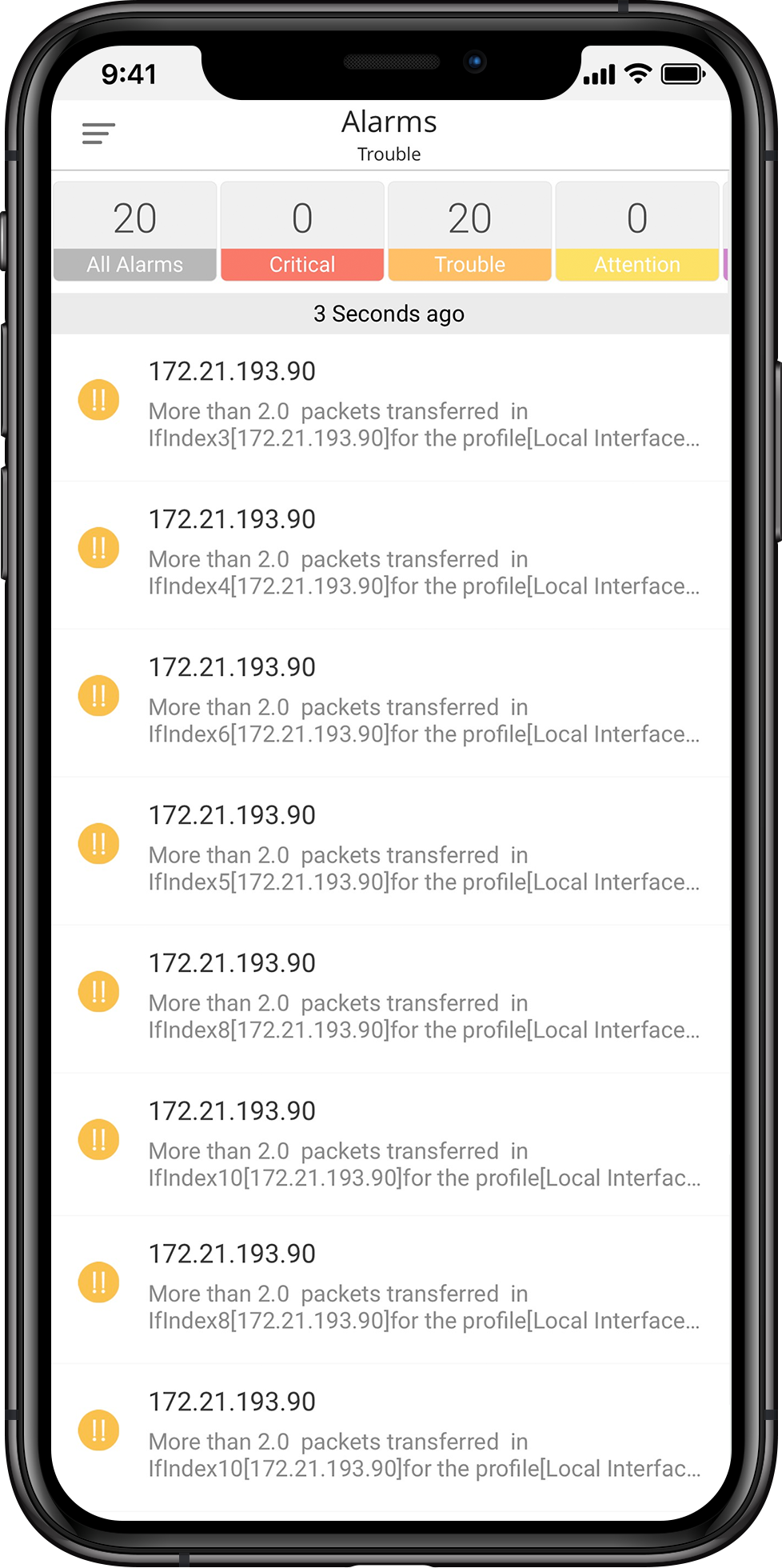Open the hamburger drawer menu
Screen dimensions: 782x1568
[98, 134]
